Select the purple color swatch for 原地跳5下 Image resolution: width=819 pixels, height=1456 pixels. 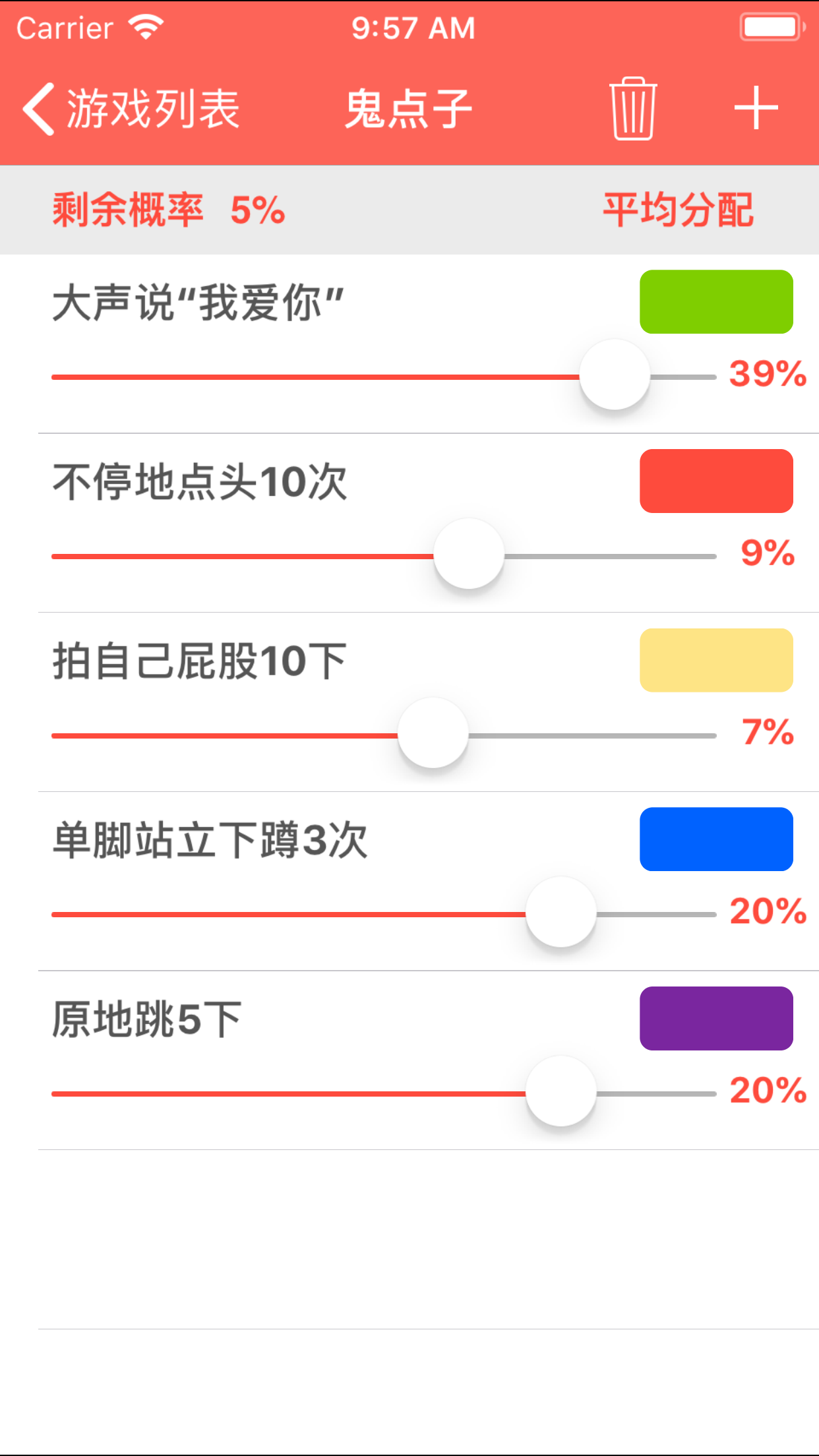717,1018
